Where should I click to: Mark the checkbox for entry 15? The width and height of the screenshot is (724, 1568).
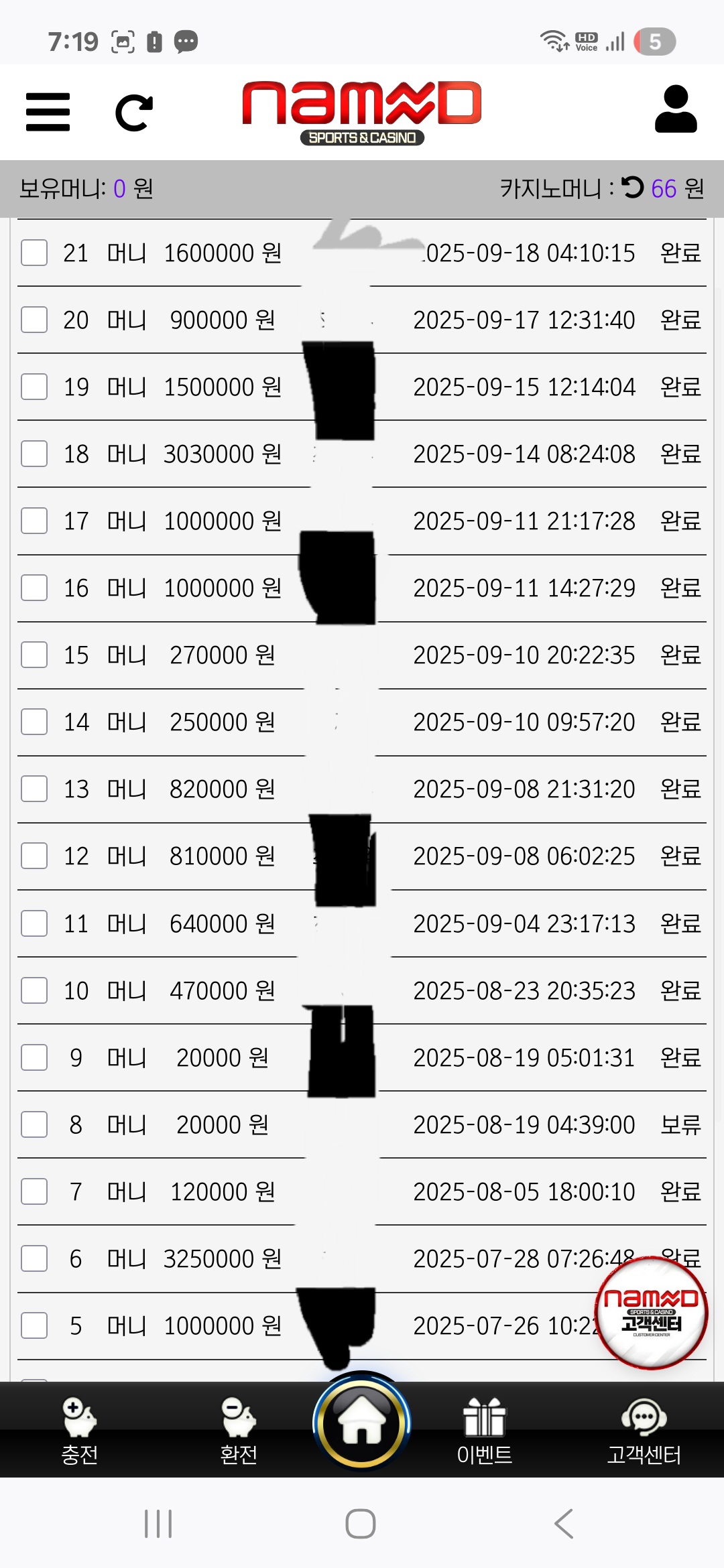pyautogui.click(x=34, y=655)
